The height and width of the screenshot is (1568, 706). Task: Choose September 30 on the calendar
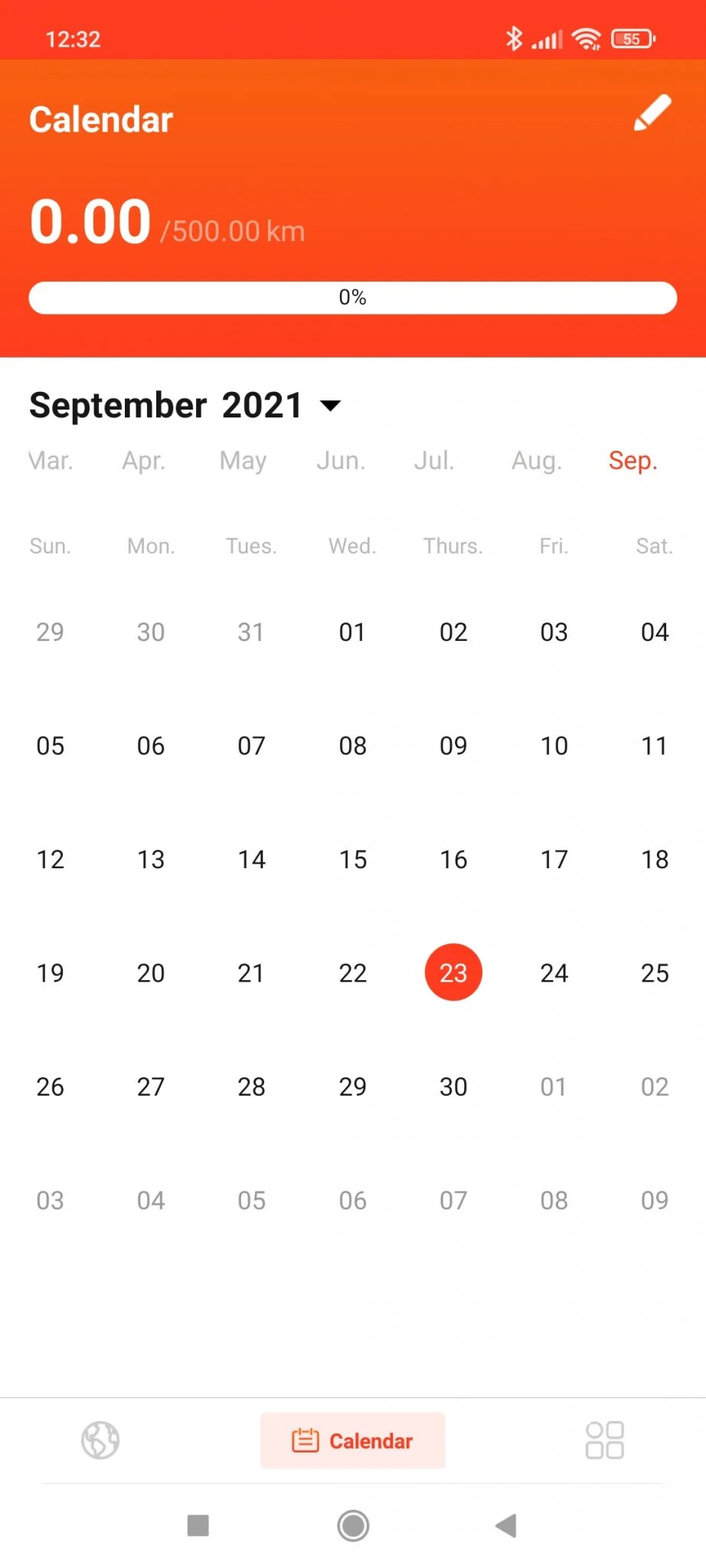click(453, 1086)
